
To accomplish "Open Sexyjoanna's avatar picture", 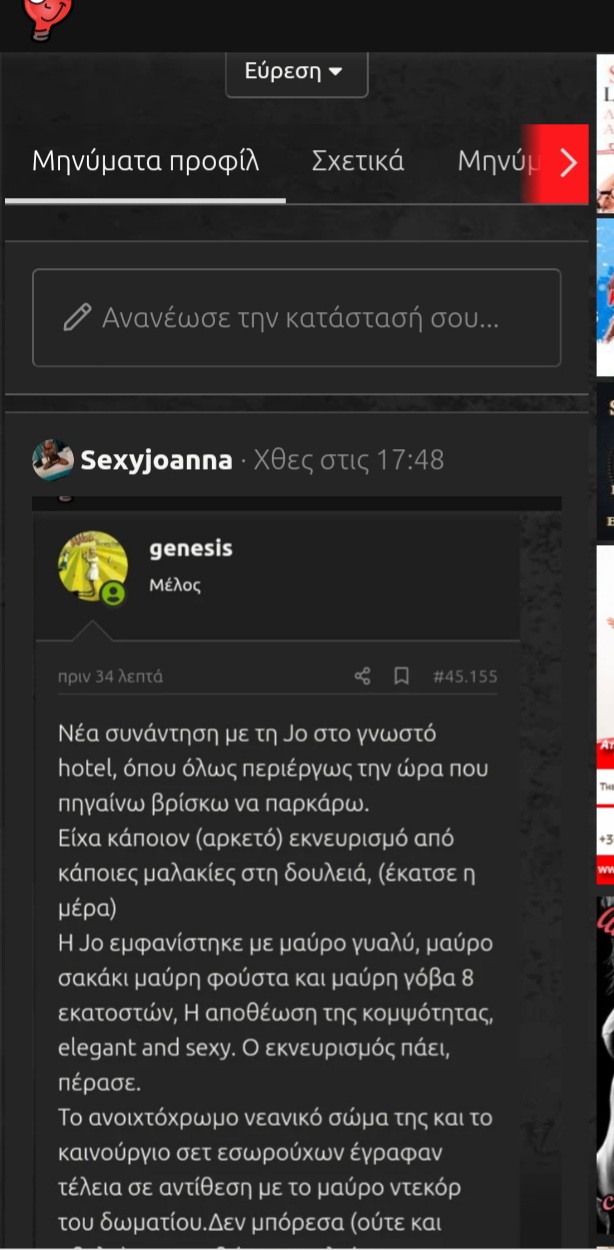I will click(53, 460).
